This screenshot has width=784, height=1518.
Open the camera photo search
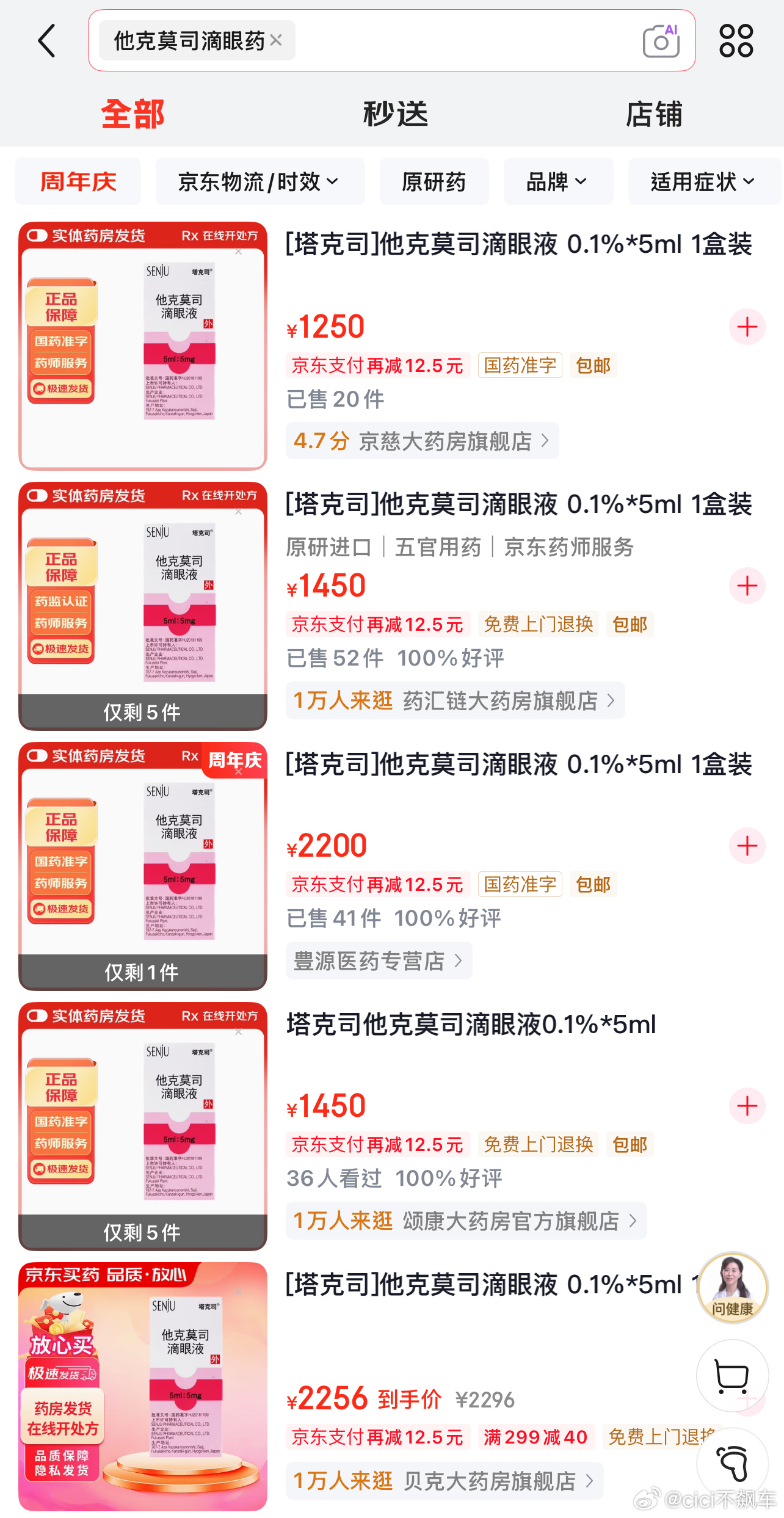[660, 41]
